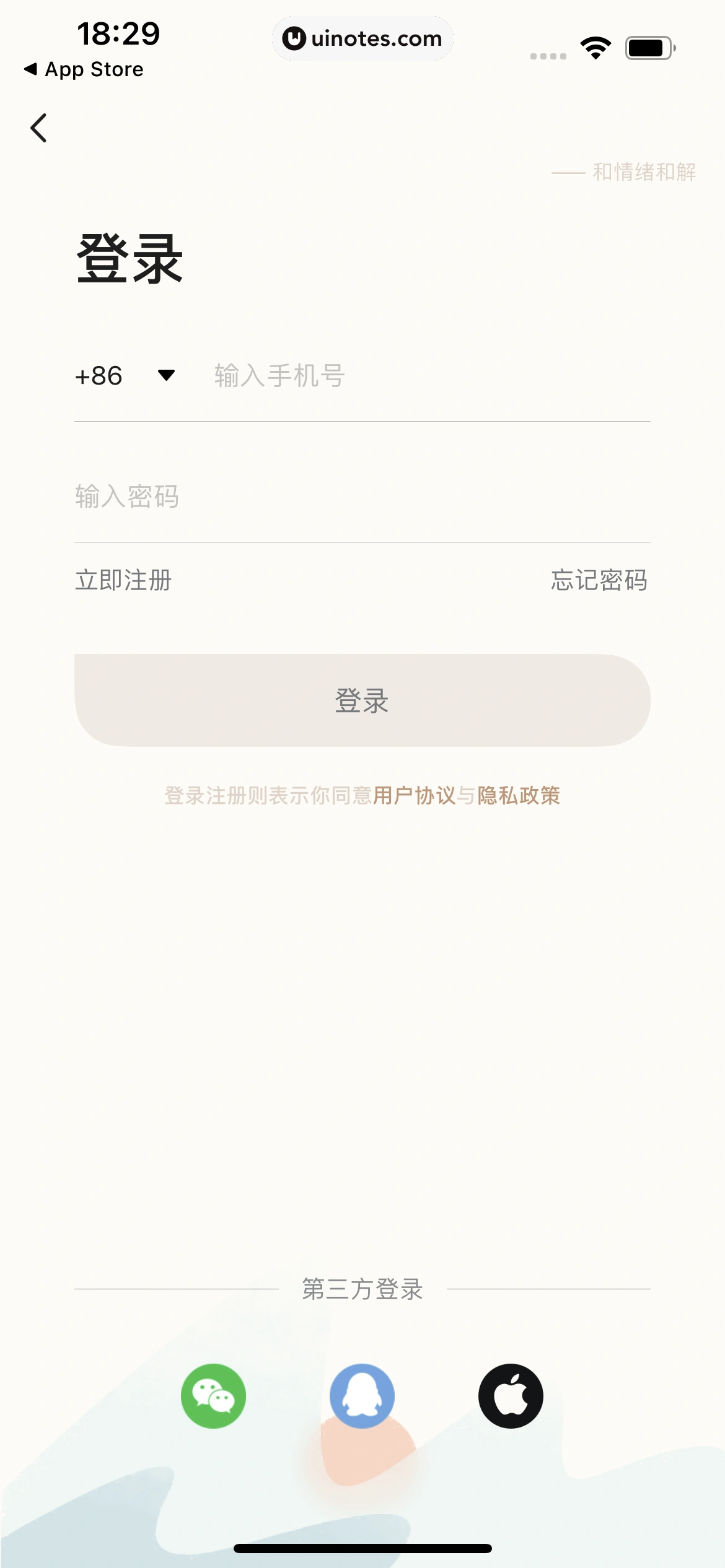Read the 用户协议 user agreement
This screenshot has width=725, height=1568.
[414, 796]
